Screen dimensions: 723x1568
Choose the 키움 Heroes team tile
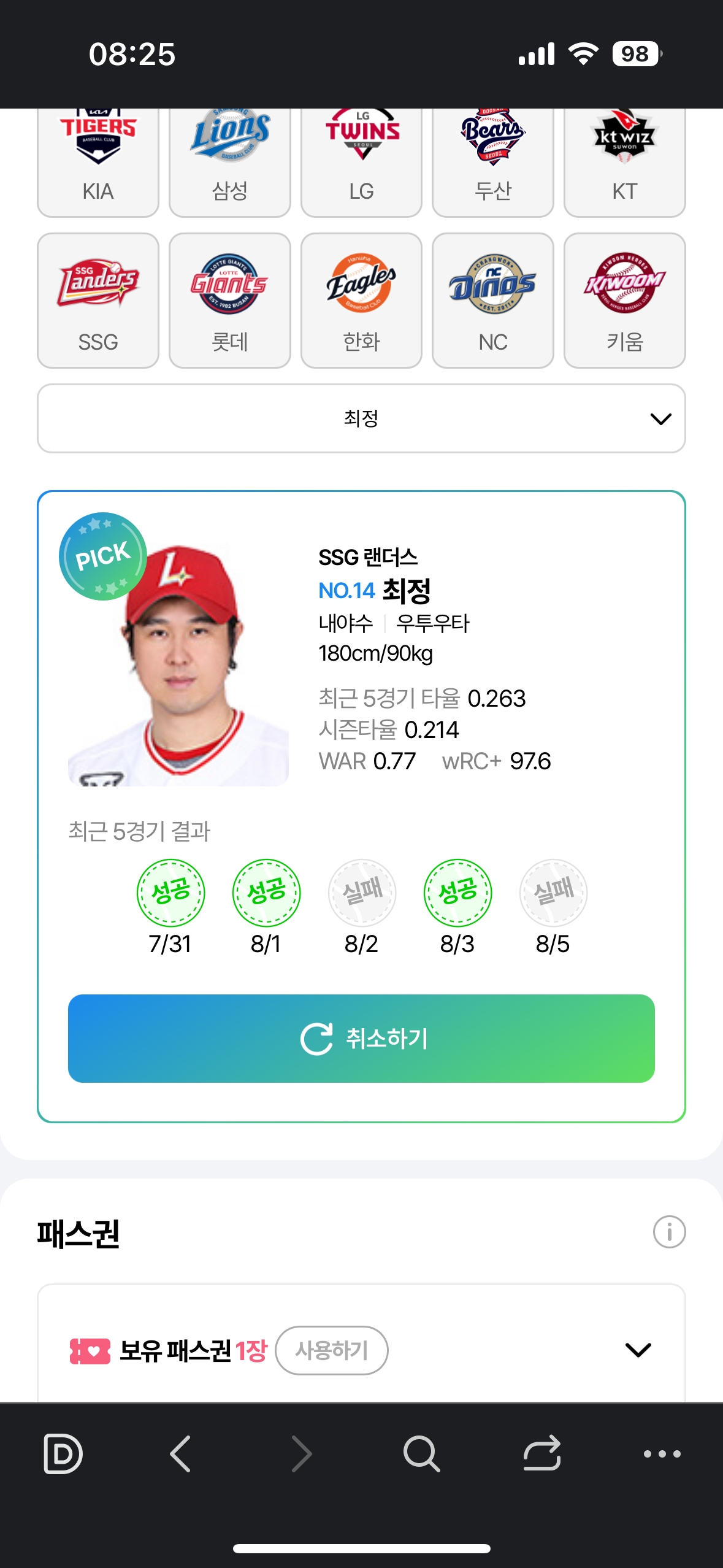(x=625, y=301)
